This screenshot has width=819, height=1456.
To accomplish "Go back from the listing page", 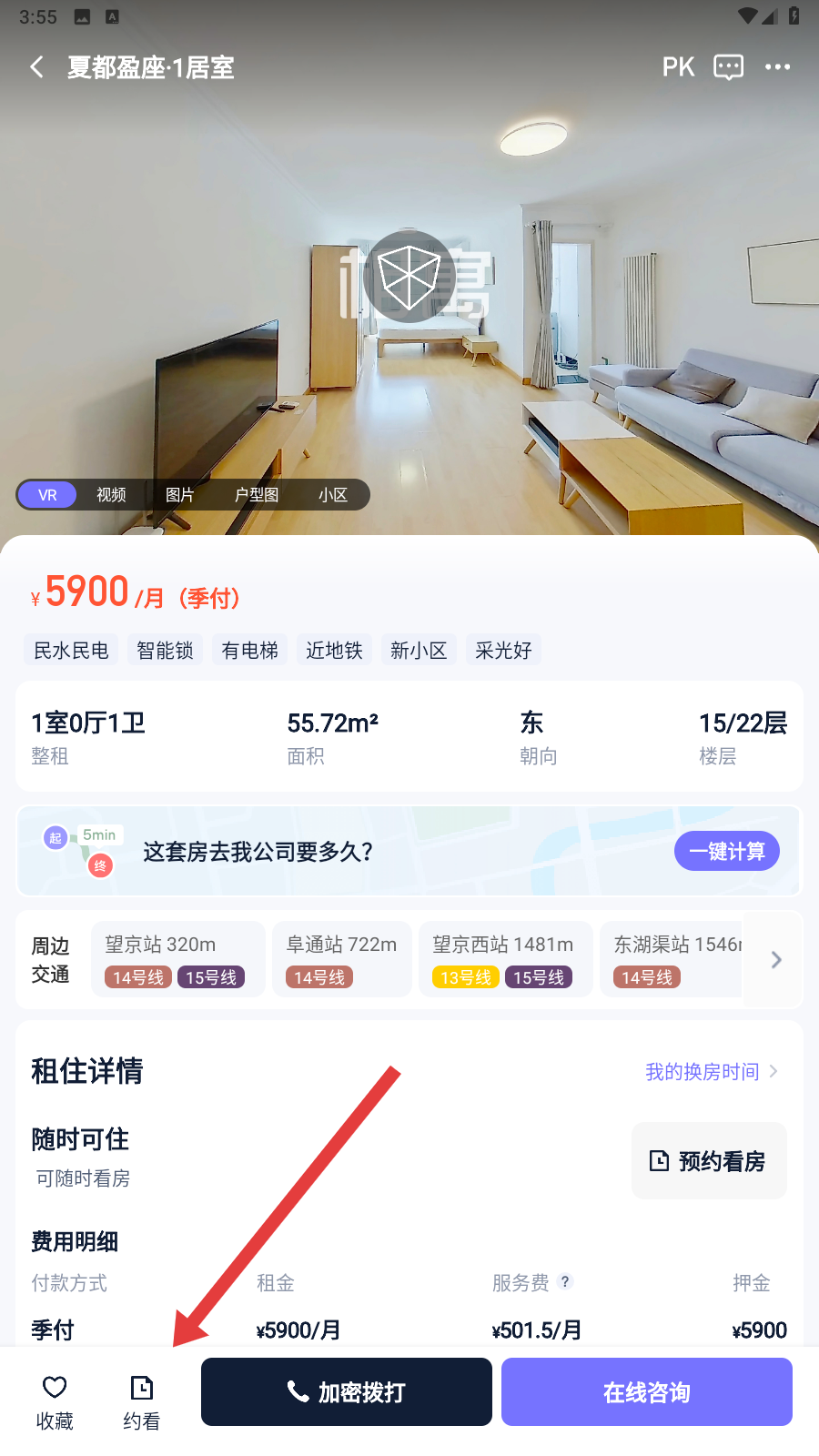I will [x=36, y=67].
